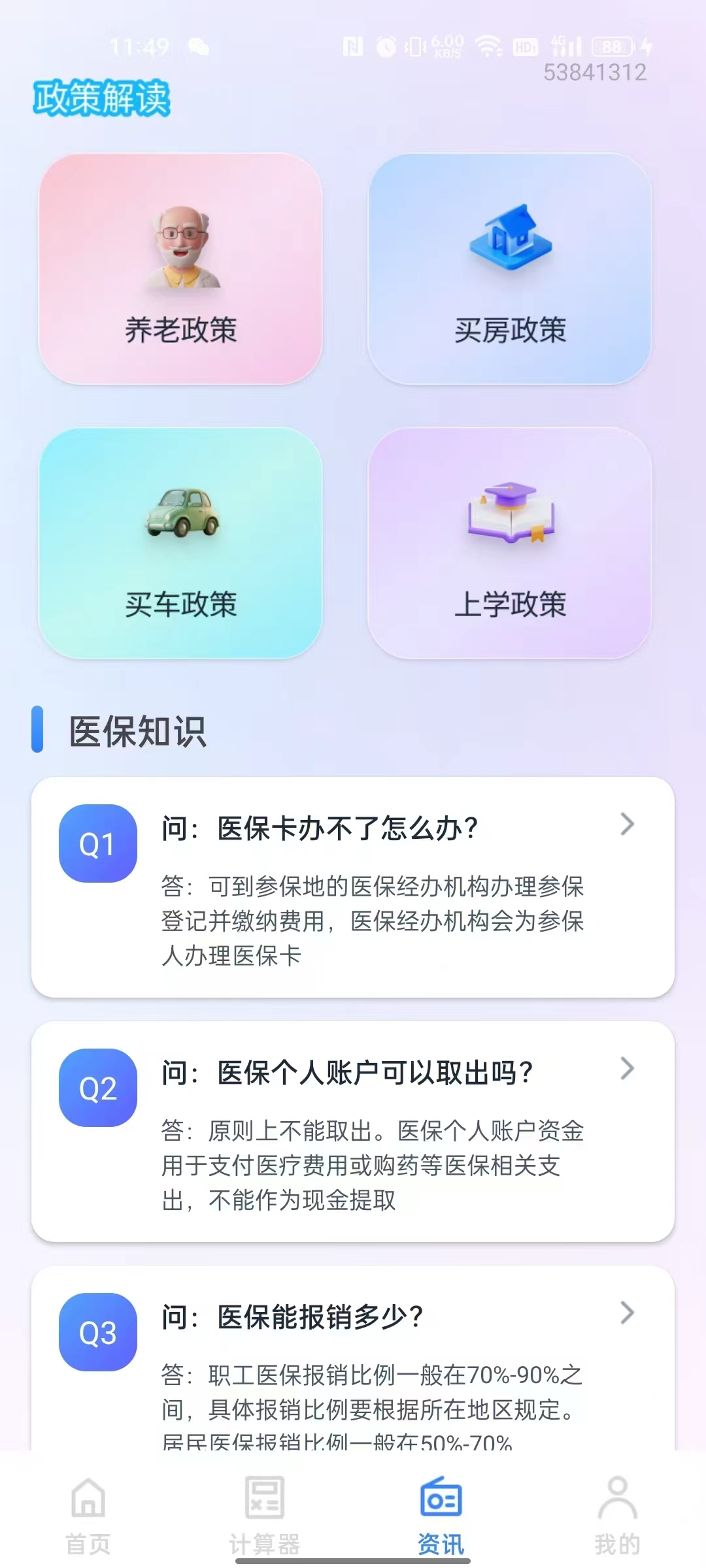Image resolution: width=706 pixels, height=1568 pixels.
Task: View the 上学政策 card
Action: coord(510,544)
